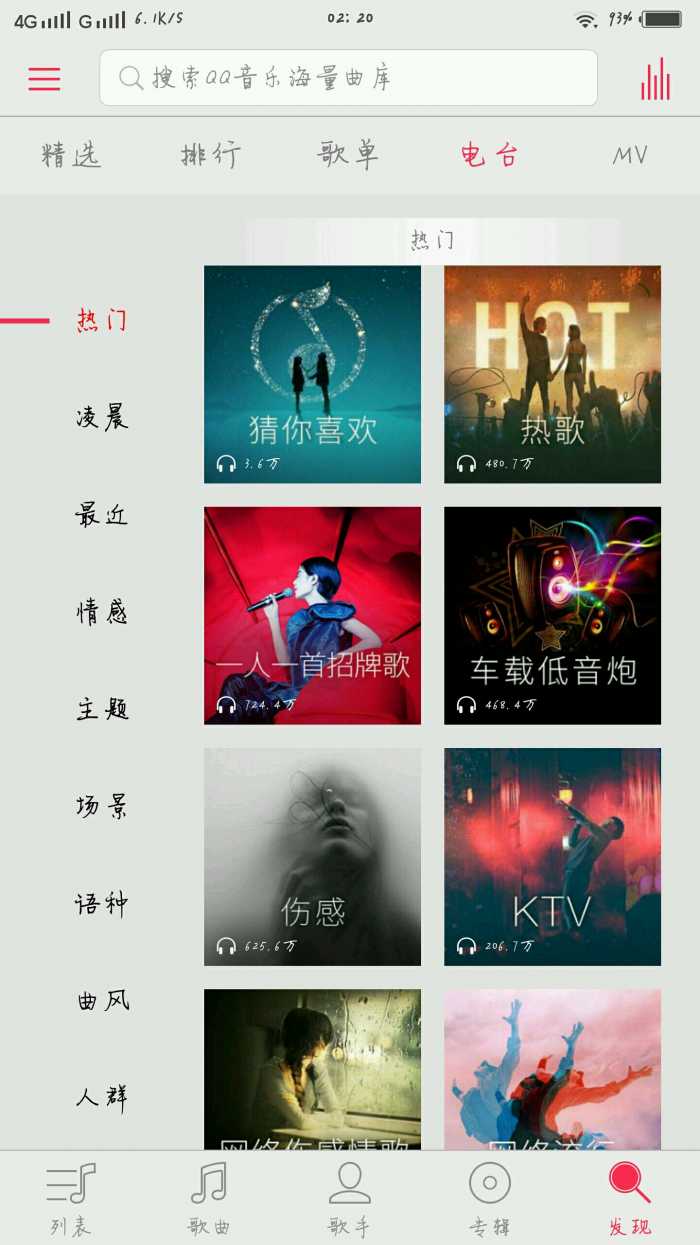Open the 一人一首招牌歌 station
The height and width of the screenshot is (1245, 700).
point(312,615)
